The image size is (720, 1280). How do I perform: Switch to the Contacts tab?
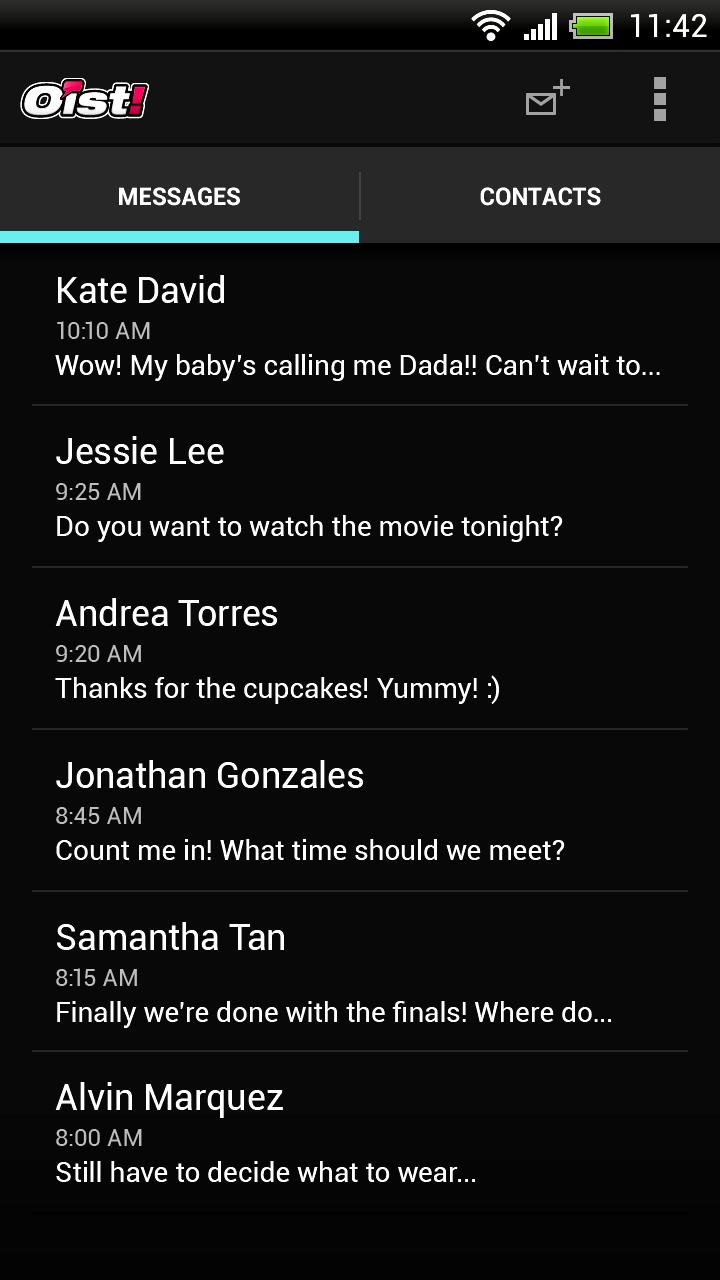coord(540,197)
